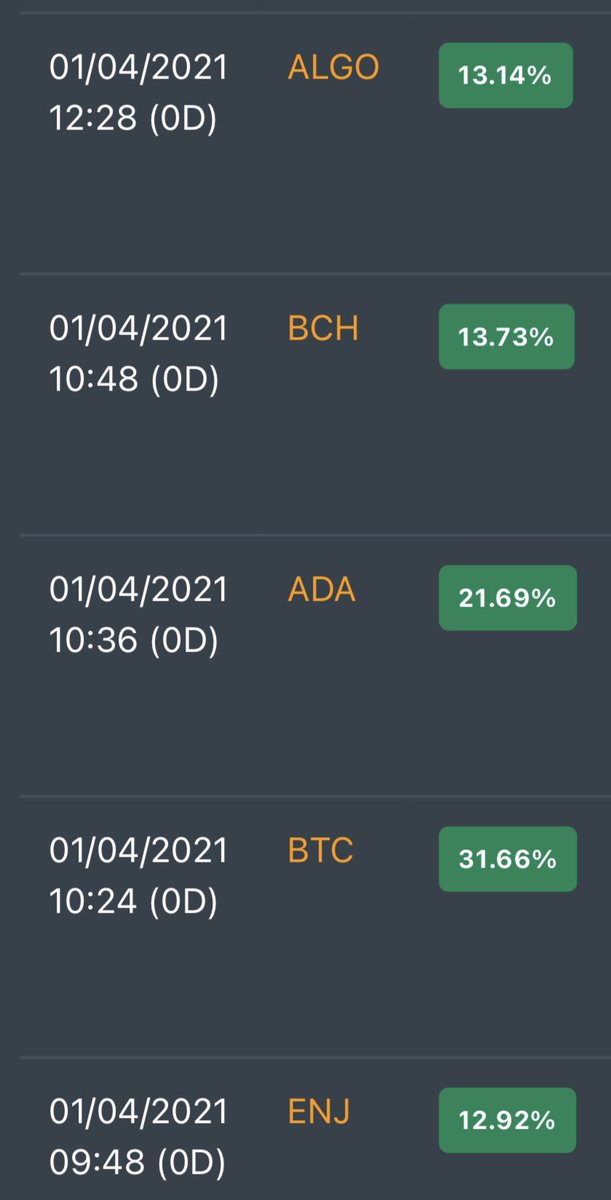The height and width of the screenshot is (1200, 611).
Task: Open the BCH coin link
Action: point(323,329)
